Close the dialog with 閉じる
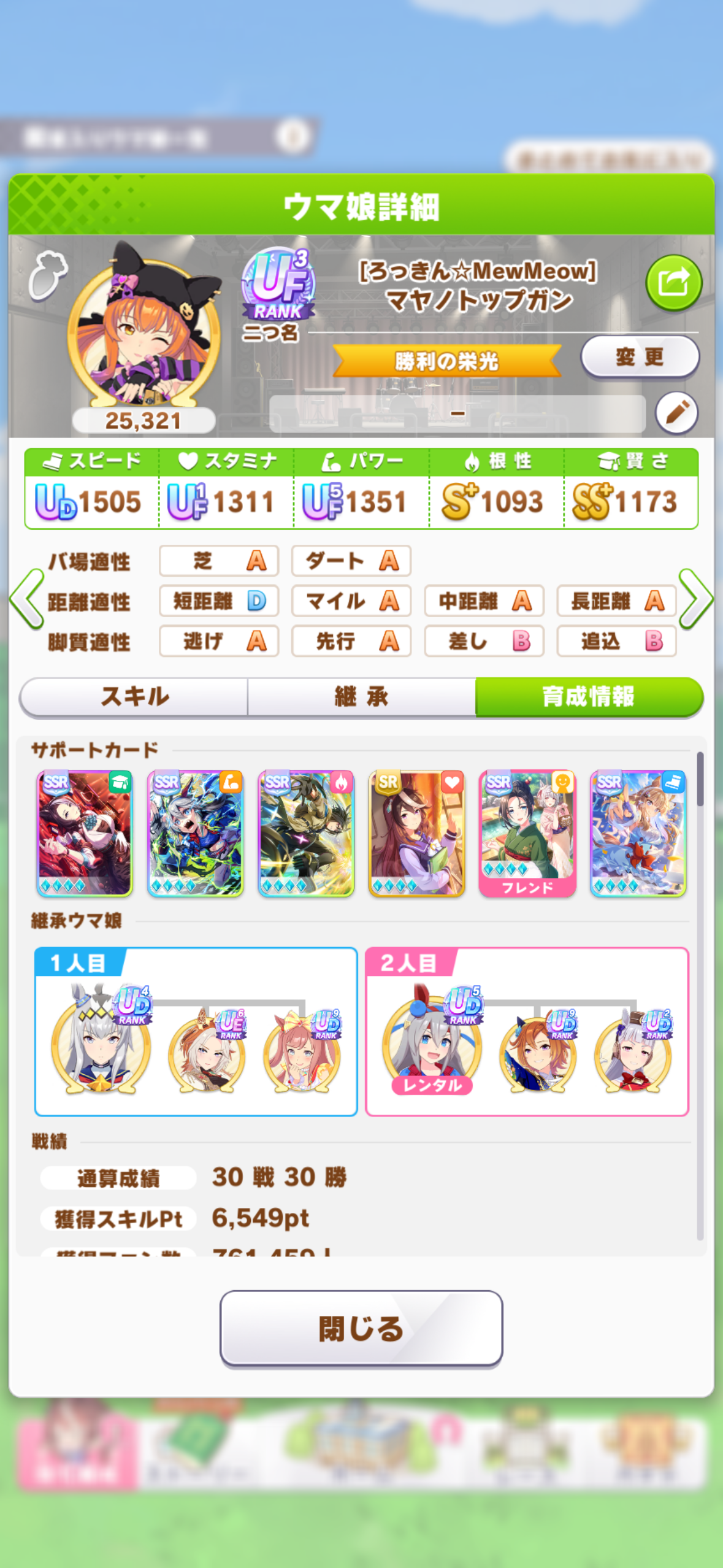Image resolution: width=723 pixels, height=1568 pixels. click(x=361, y=1328)
